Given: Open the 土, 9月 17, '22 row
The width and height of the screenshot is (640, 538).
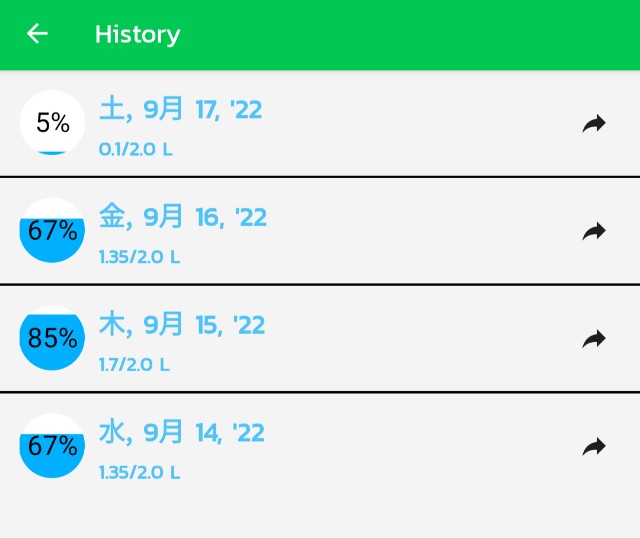Looking at the screenshot, I should coord(320,123).
